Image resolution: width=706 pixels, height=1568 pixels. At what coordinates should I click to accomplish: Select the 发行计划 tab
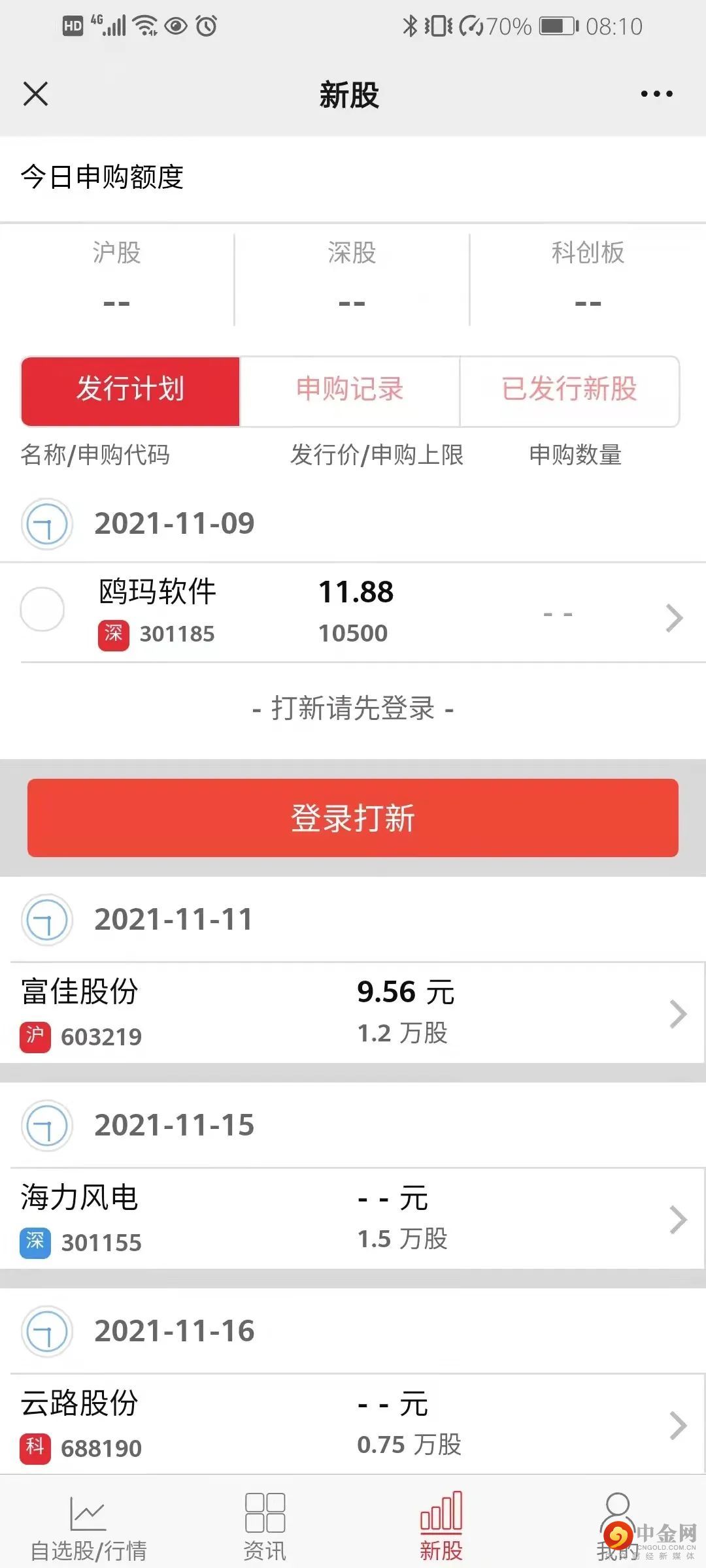131,389
